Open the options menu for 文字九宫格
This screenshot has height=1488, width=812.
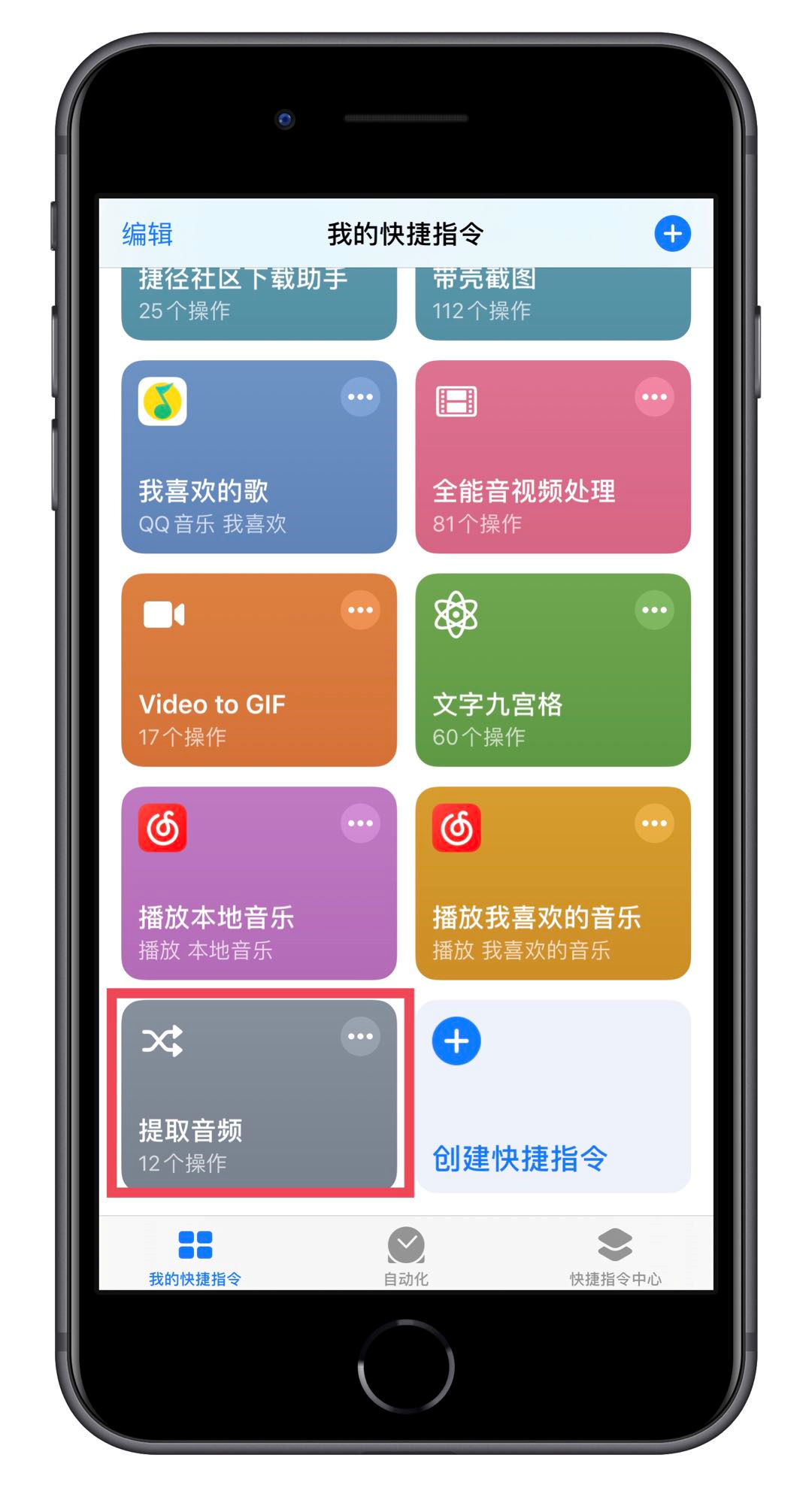click(x=654, y=610)
